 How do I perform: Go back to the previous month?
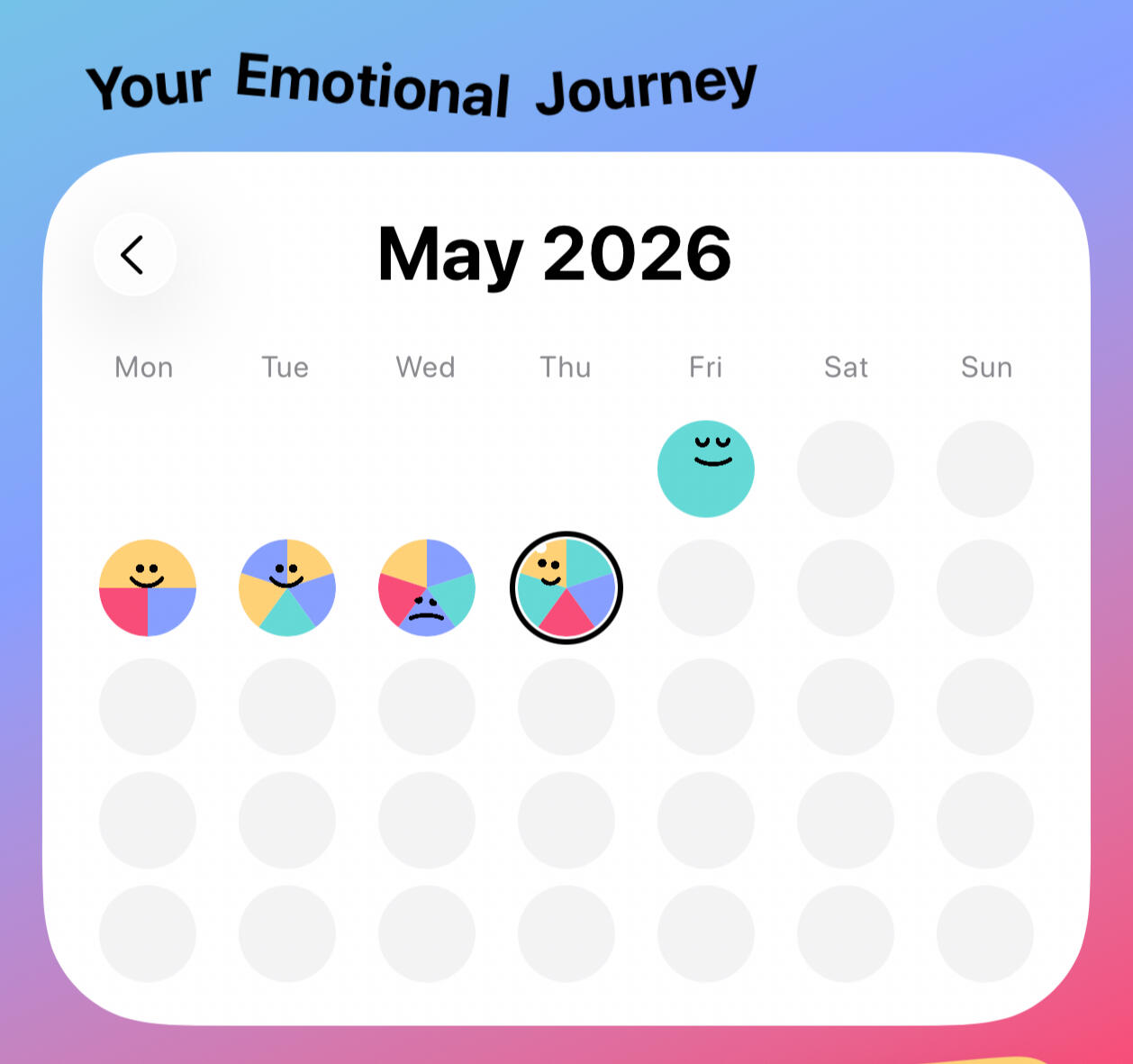coord(135,255)
